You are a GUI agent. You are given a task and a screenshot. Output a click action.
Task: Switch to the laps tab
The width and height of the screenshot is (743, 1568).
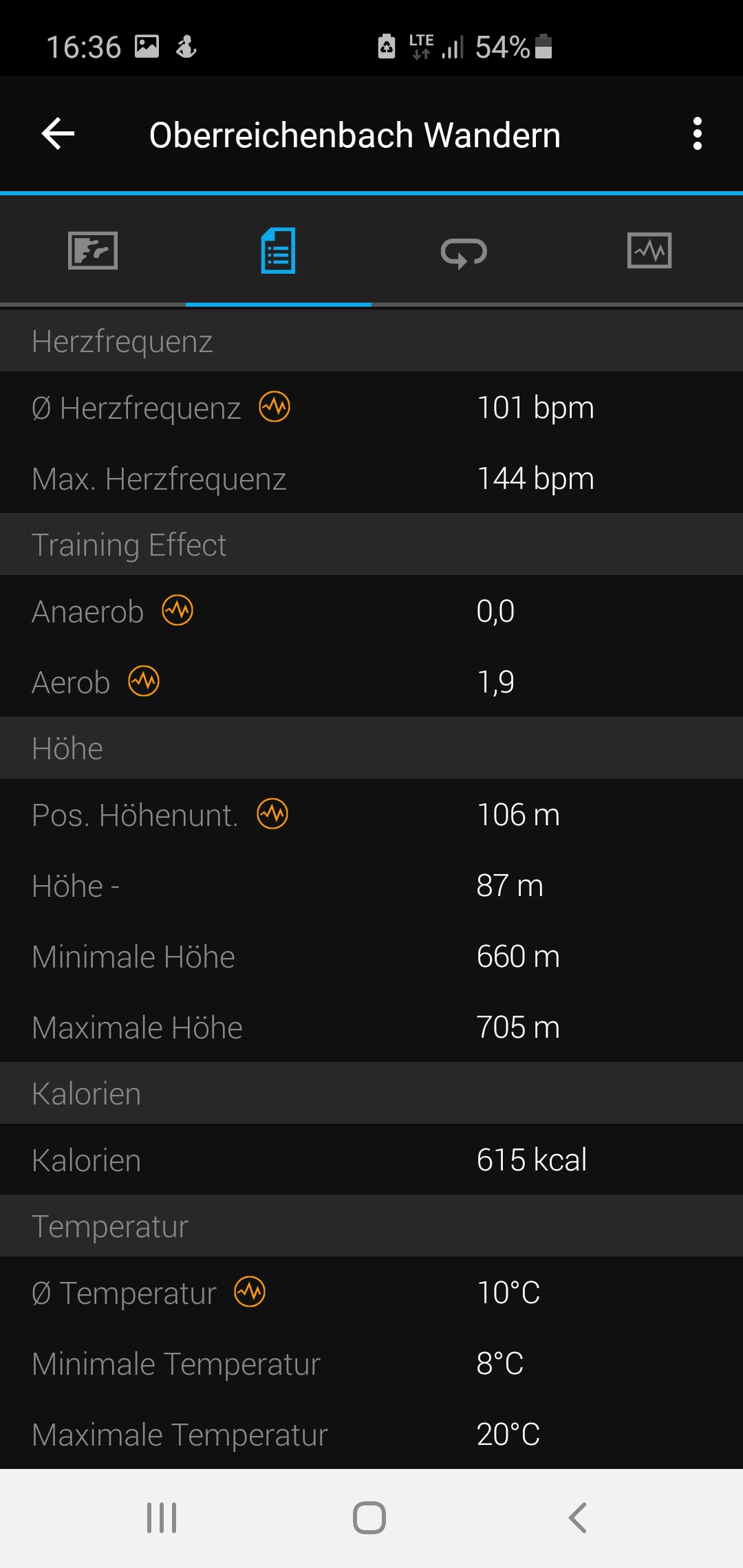pos(464,252)
